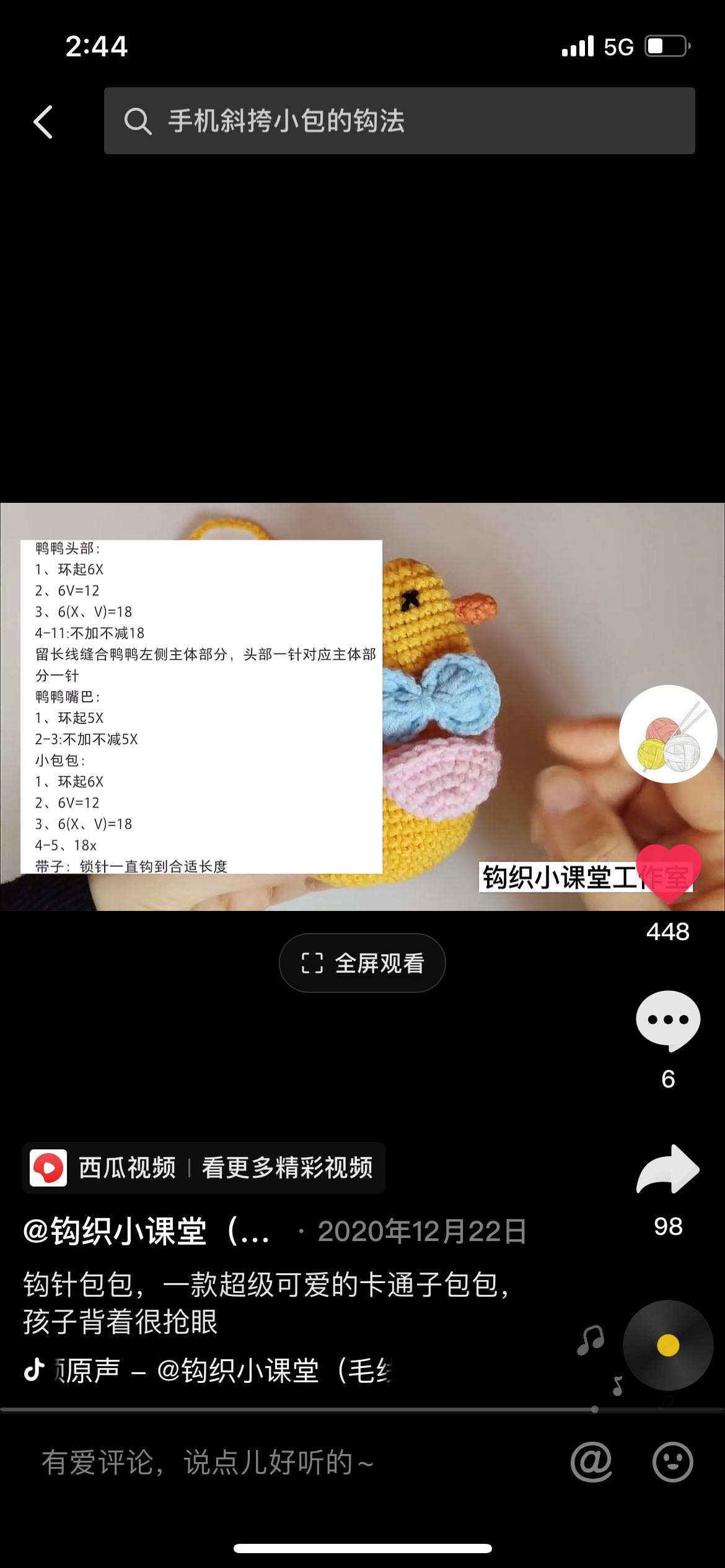725x1568 pixels.
Task: Open the @钩织小课堂 author name
Action: coord(146,1231)
